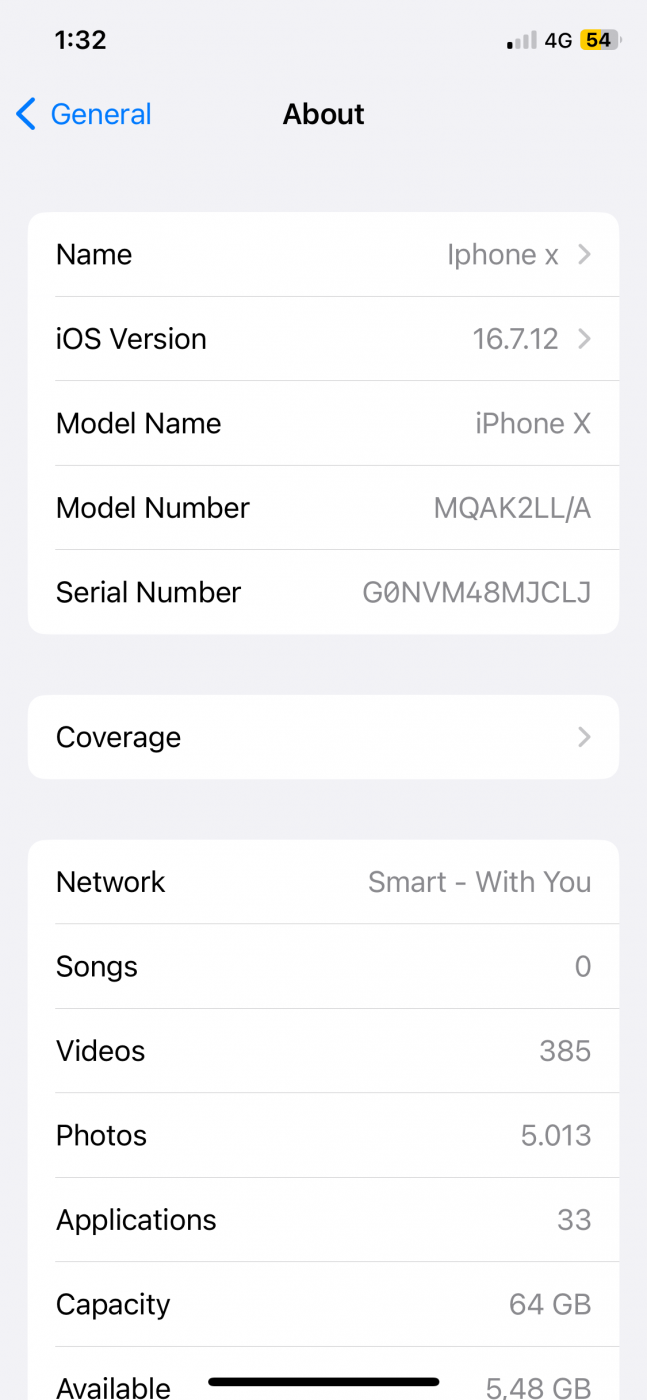Open the iOS Version details
This screenshot has height=1400, width=647.
[323, 339]
